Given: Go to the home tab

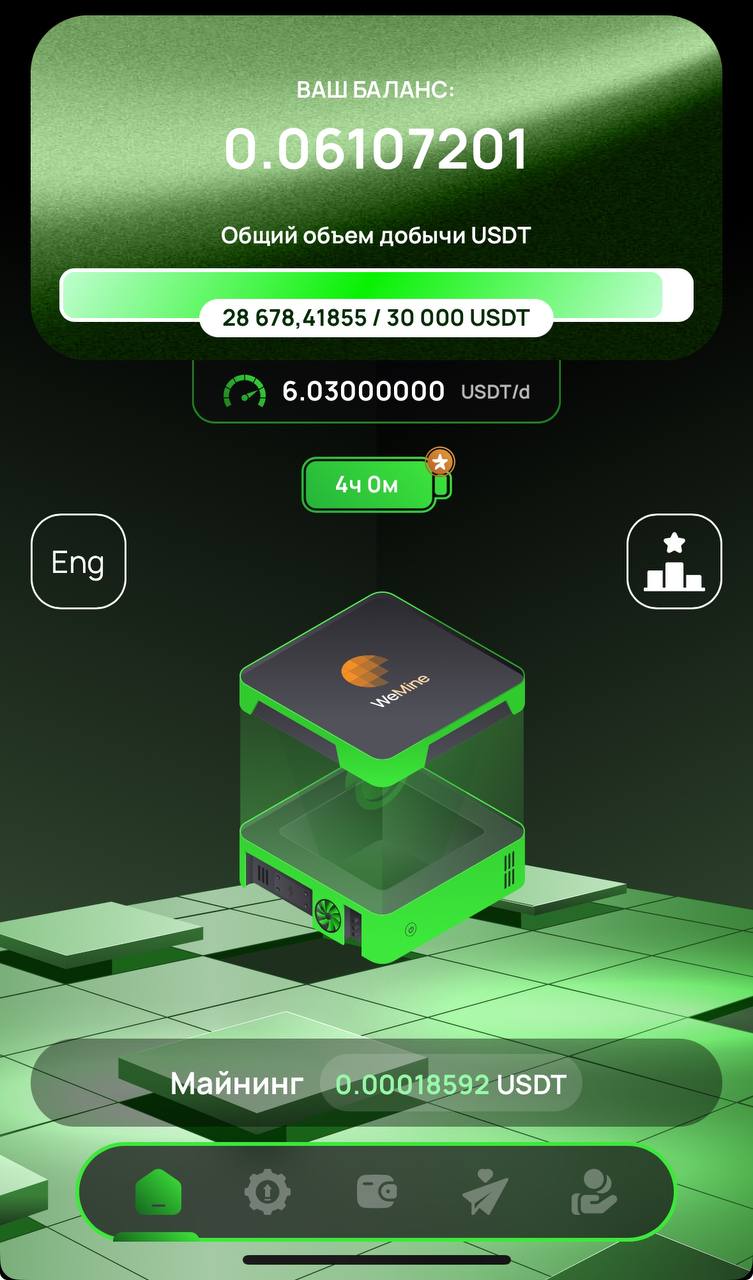Looking at the screenshot, I should (x=158, y=1192).
